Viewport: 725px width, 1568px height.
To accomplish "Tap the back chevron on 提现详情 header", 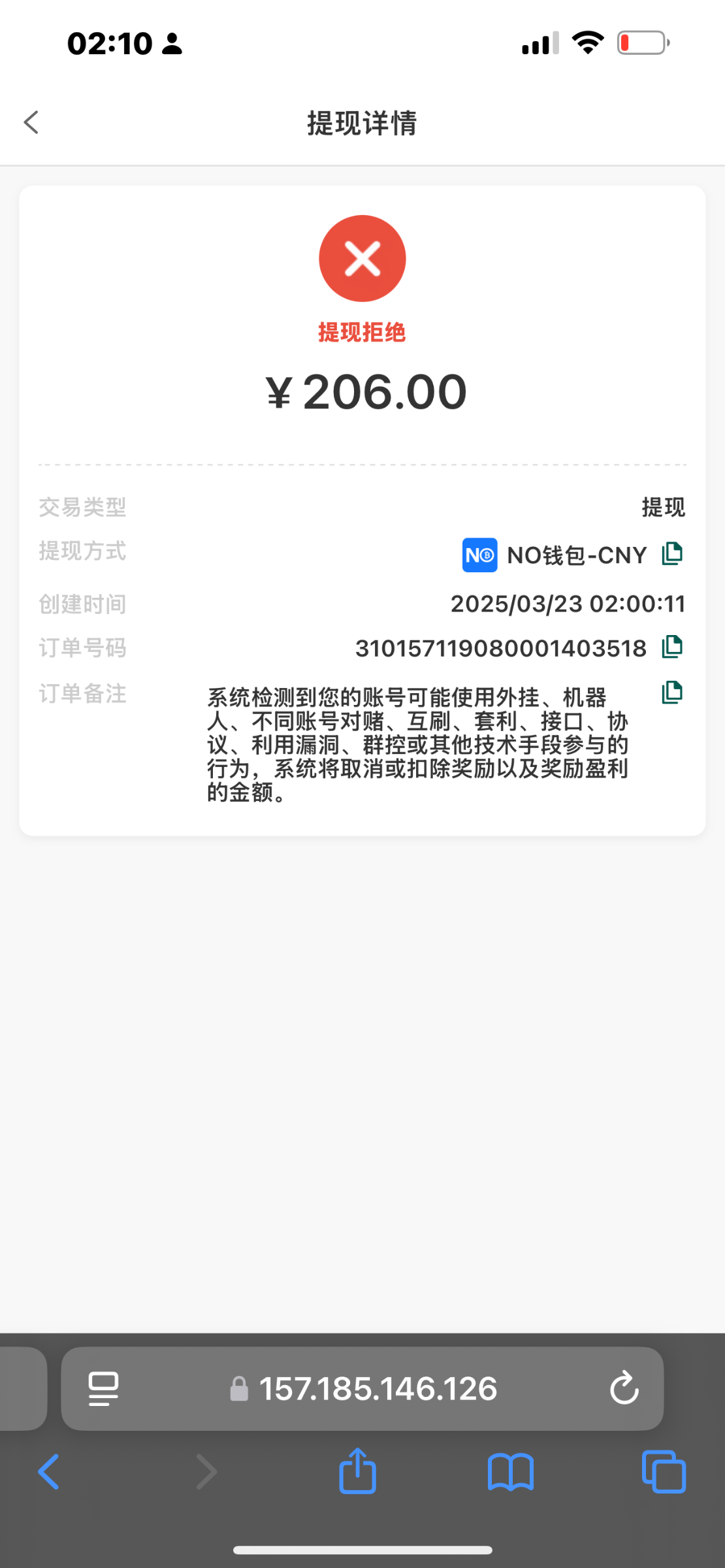I will point(31,122).
